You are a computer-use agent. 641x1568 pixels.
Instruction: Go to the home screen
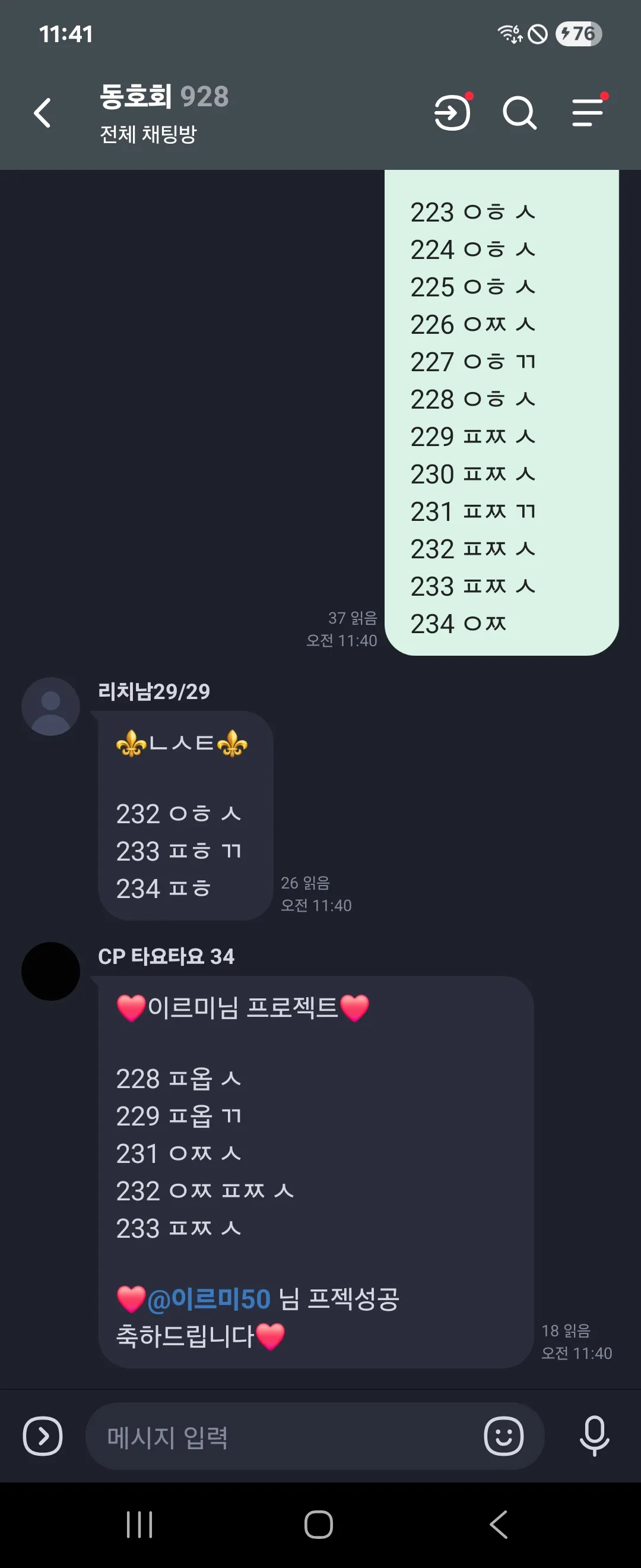point(319,1524)
